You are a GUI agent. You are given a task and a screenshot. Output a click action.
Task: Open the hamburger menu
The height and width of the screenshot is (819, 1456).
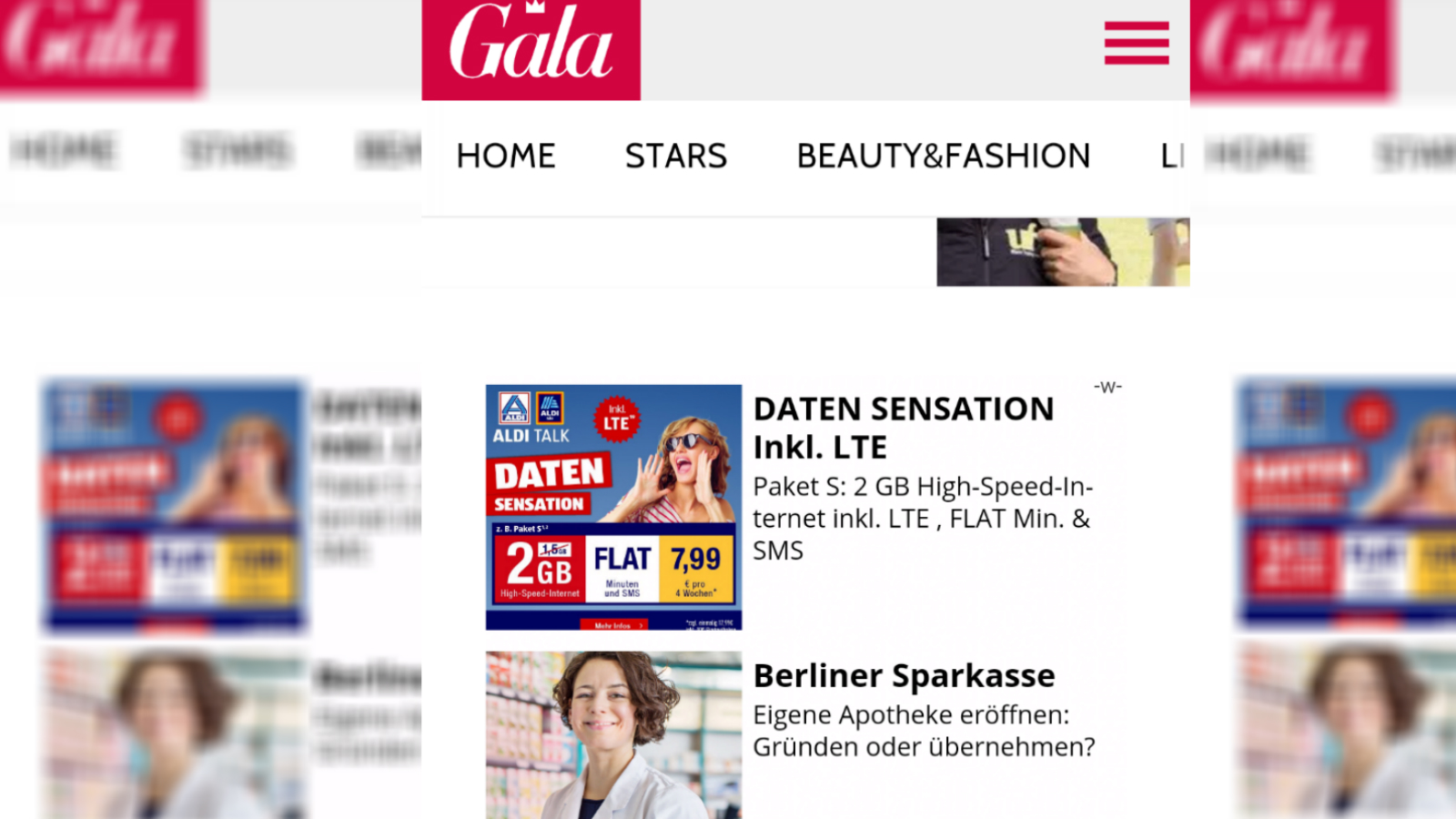(x=1136, y=43)
